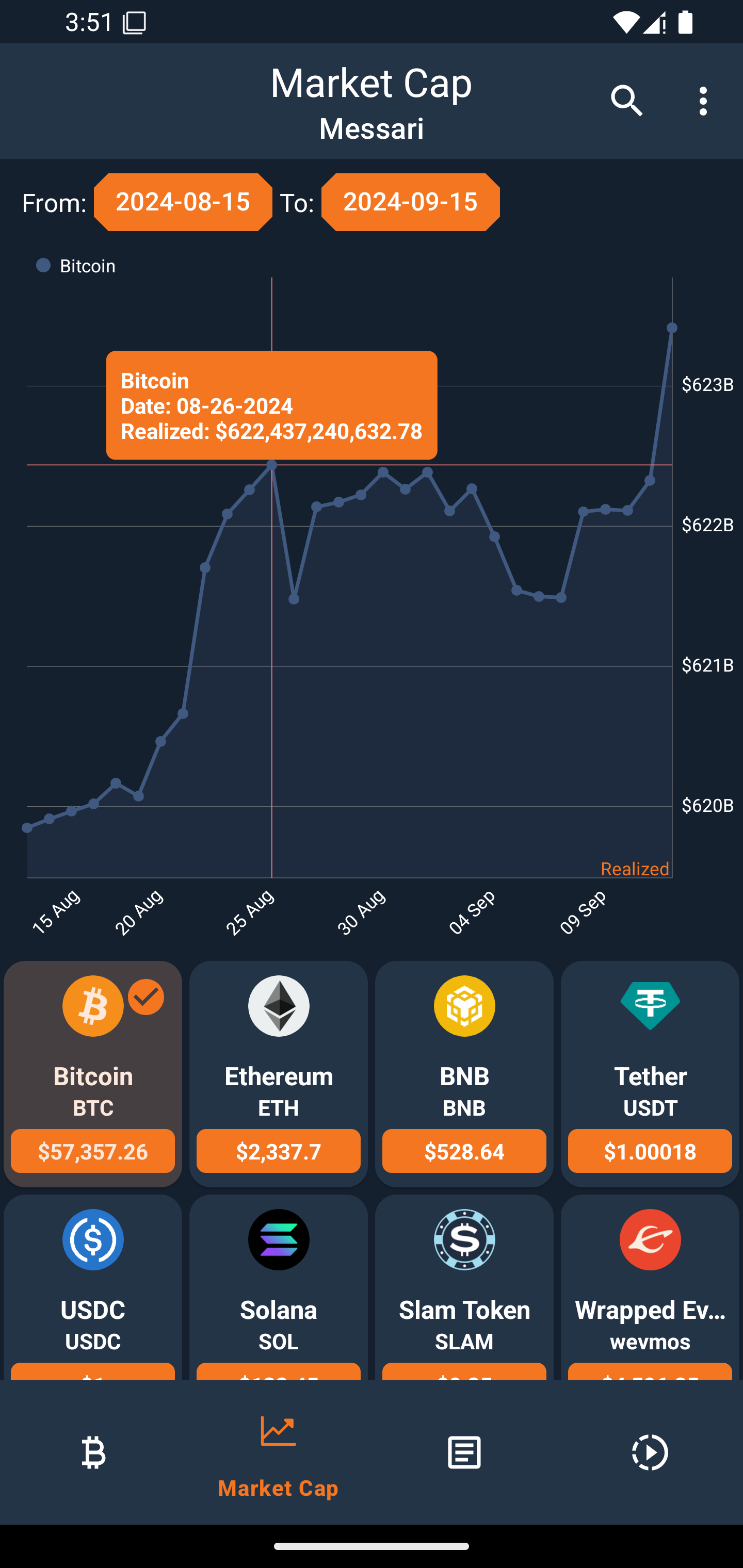Image resolution: width=743 pixels, height=1568 pixels.
Task: Select the Ethereum card
Action: click(278, 1073)
